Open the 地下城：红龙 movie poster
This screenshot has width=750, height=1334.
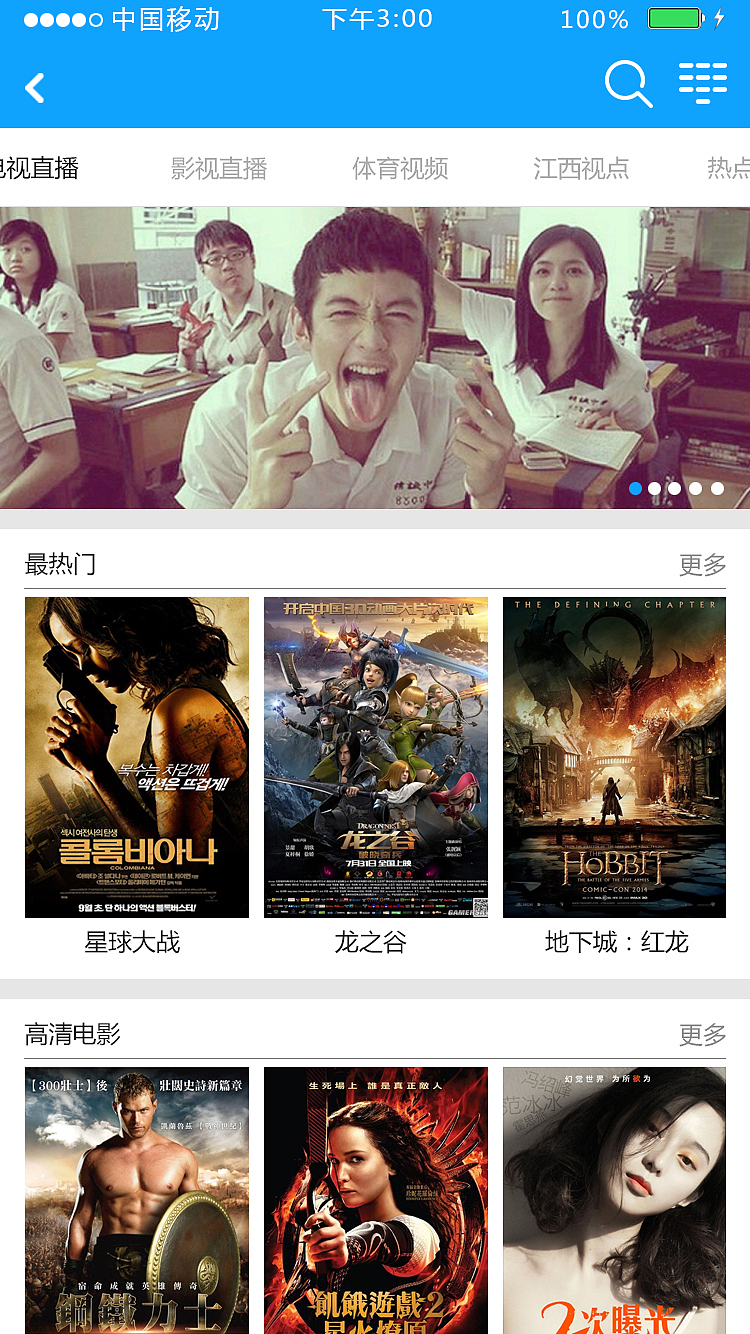(x=614, y=757)
